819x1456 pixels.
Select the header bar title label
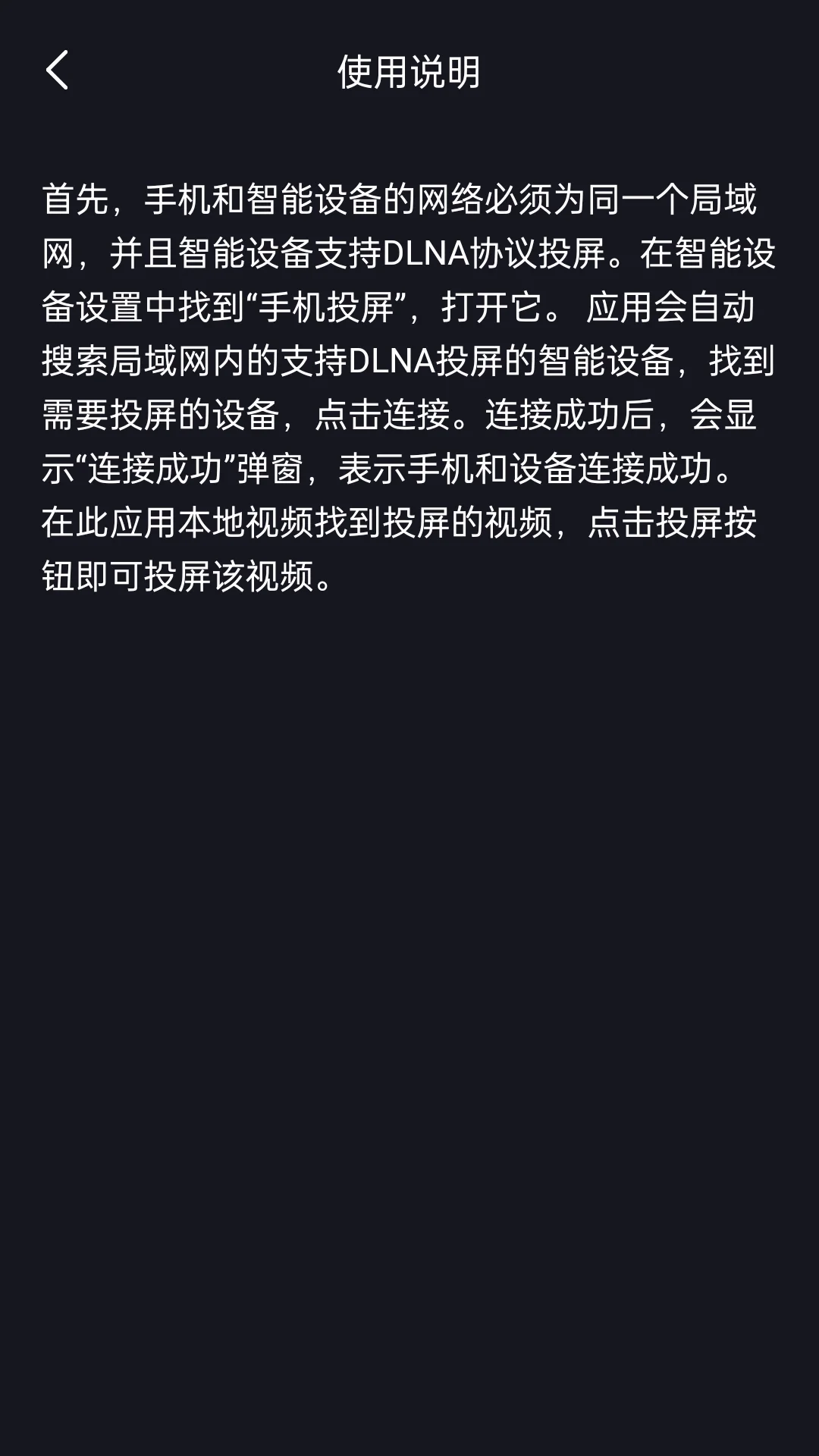click(x=409, y=74)
